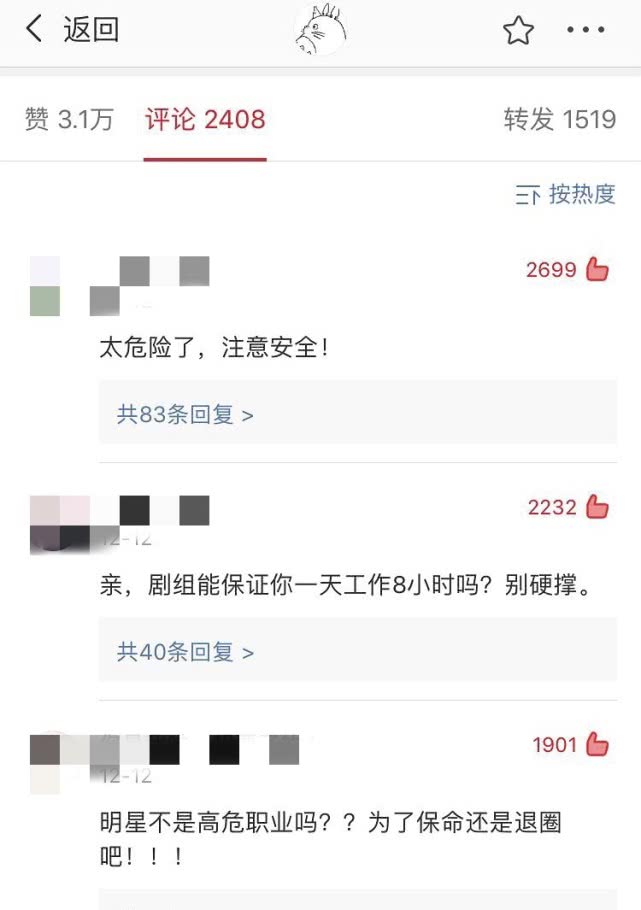Like the comment with 2232 likes
The height and width of the screenshot is (910, 641).
point(597,507)
